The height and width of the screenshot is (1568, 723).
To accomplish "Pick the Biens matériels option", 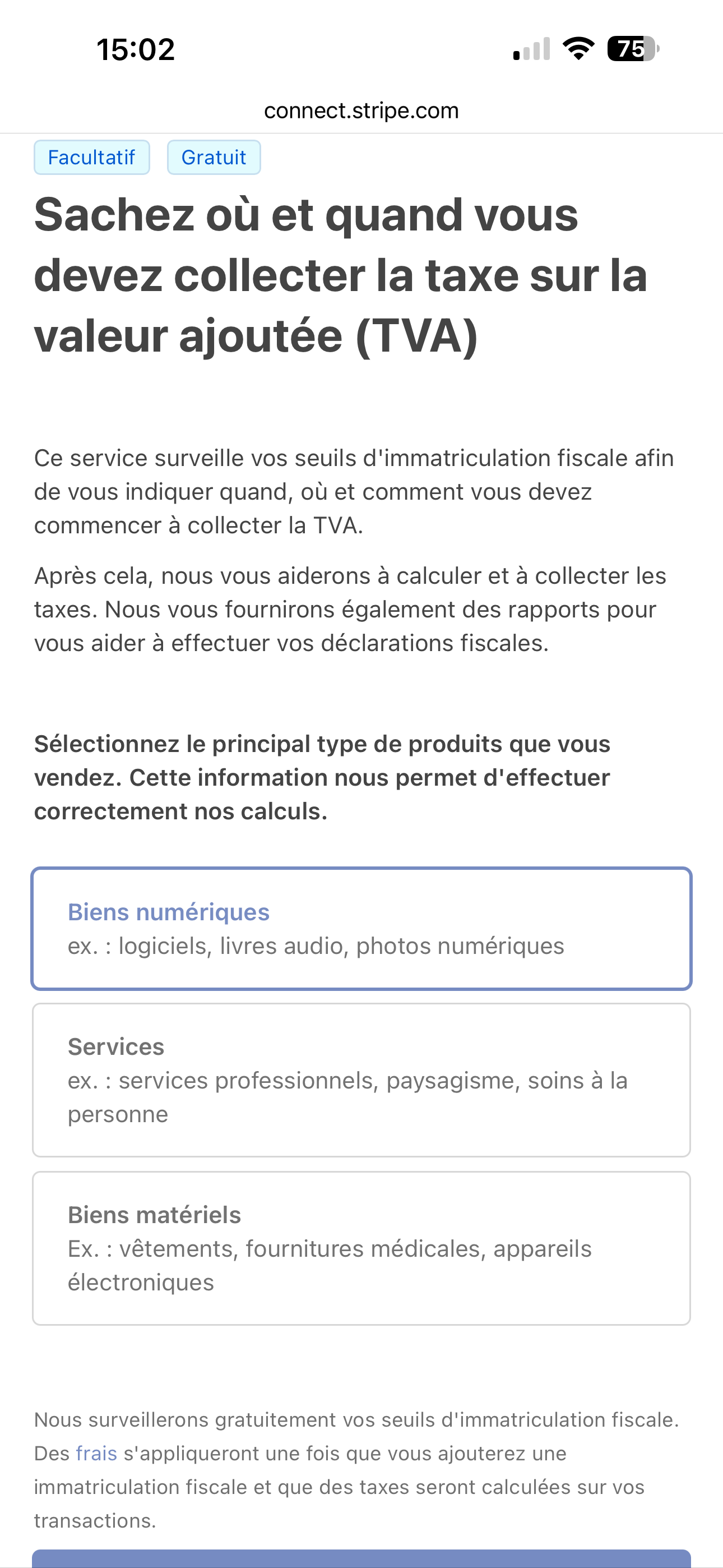I will point(361,1248).
